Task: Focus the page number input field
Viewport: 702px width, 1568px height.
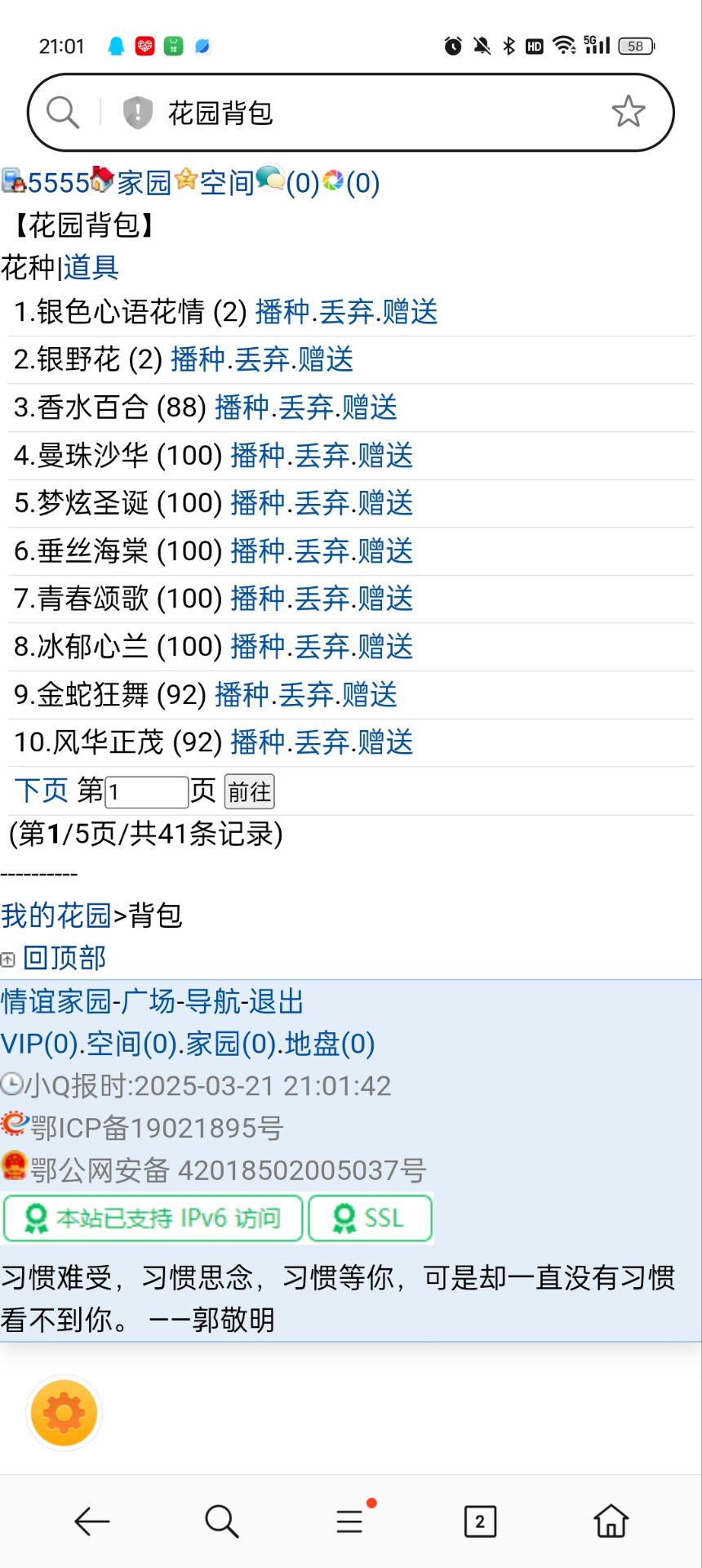Action: (147, 791)
